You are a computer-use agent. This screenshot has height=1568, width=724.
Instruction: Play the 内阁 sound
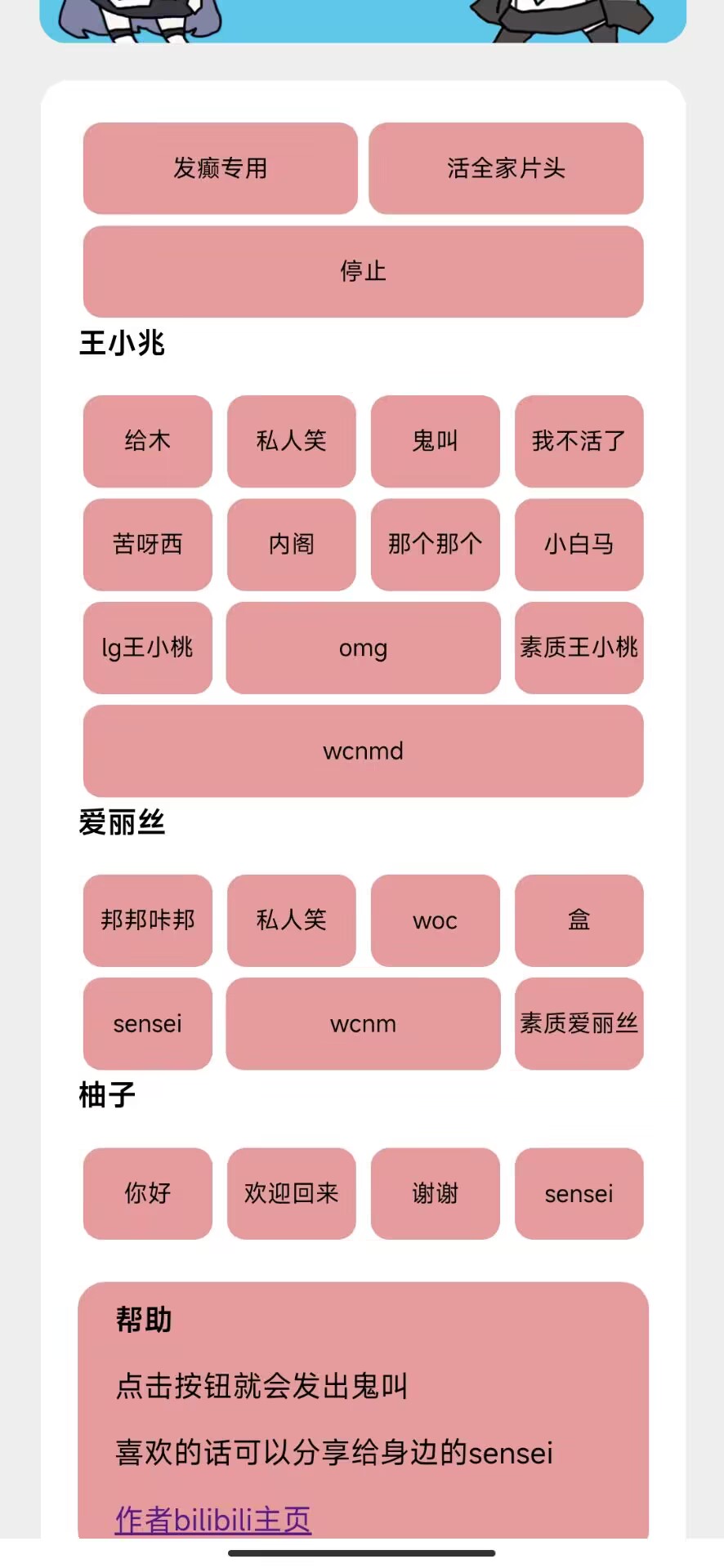coord(291,545)
